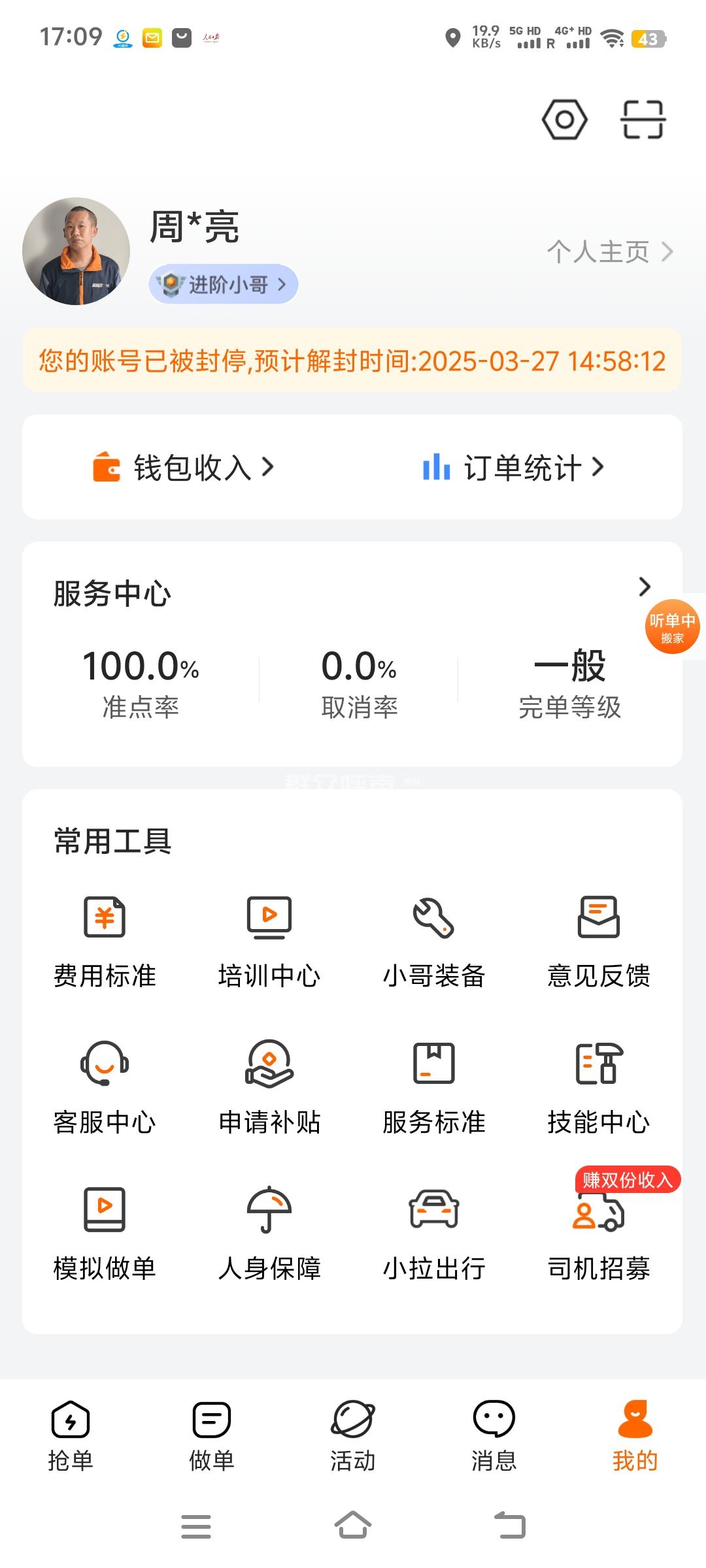Open 技能中心 skill center

click(599, 1087)
